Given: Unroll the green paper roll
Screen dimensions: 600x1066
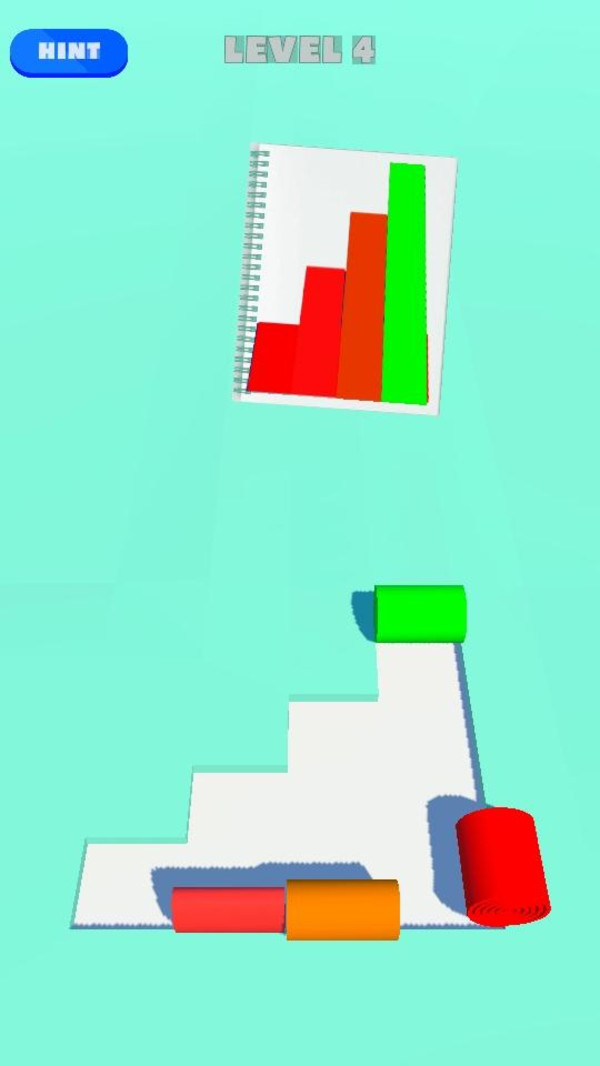Looking at the screenshot, I should pyautogui.click(x=420, y=613).
